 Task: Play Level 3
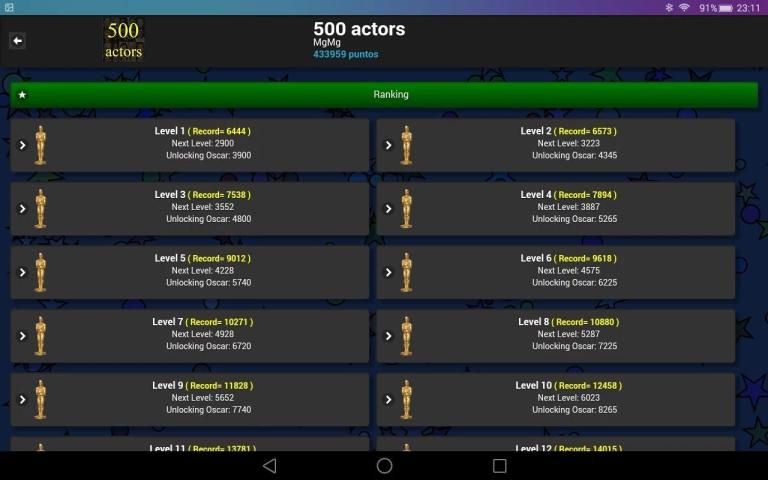pyautogui.click(x=190, y=208)
